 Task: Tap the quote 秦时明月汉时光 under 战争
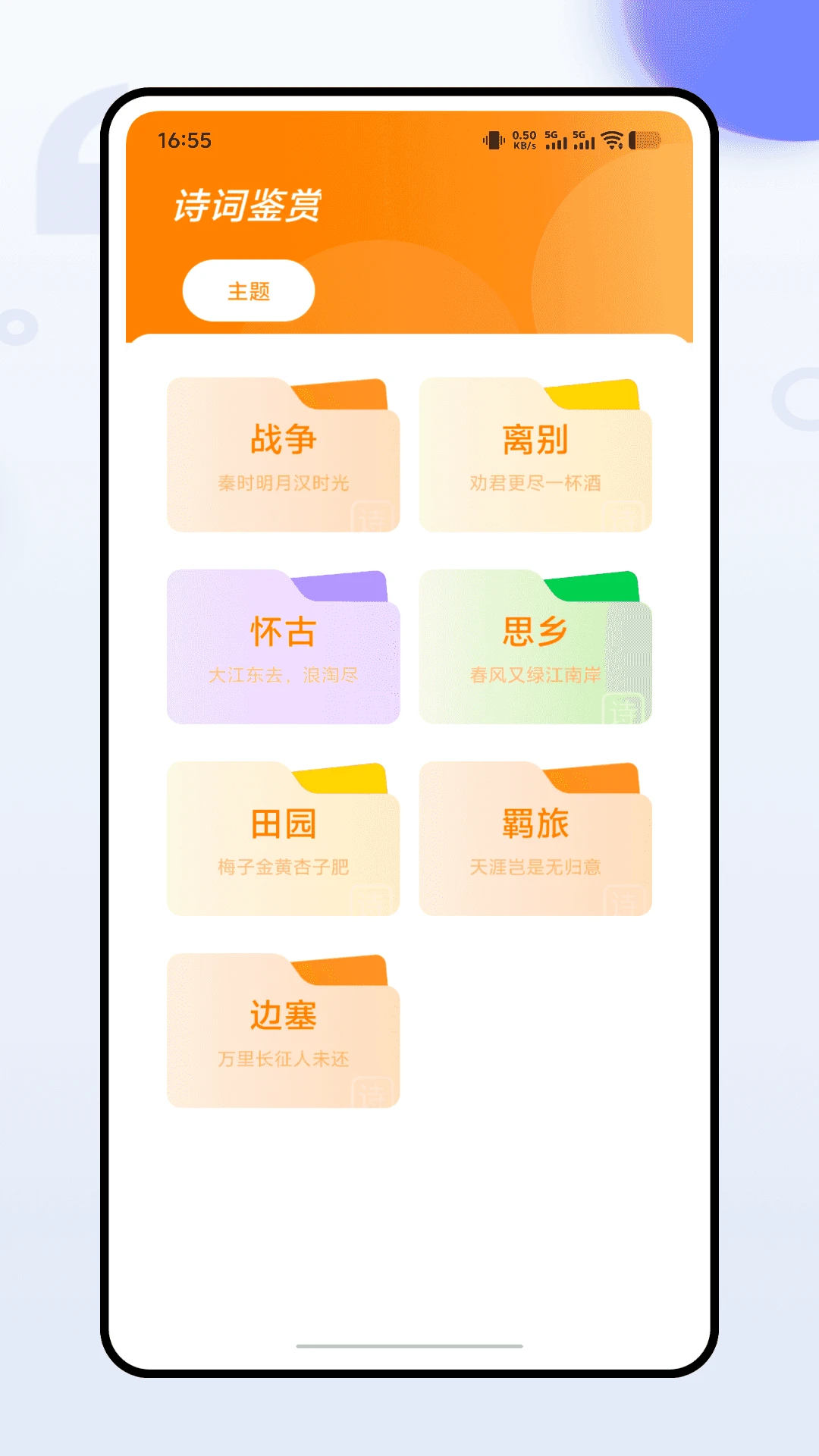click(x=283, y=483)
